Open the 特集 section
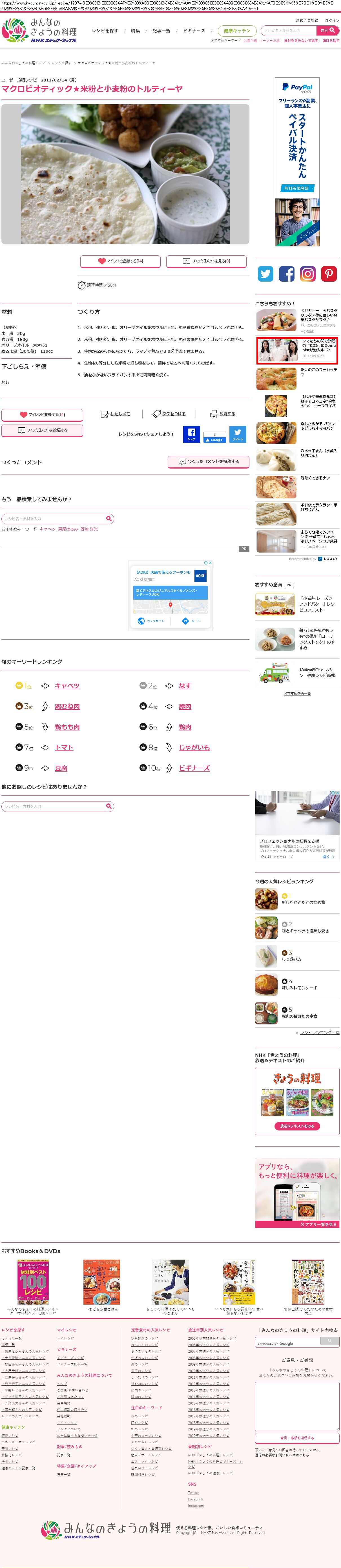This screenshot has height=1568, width=341. point(135,30)
